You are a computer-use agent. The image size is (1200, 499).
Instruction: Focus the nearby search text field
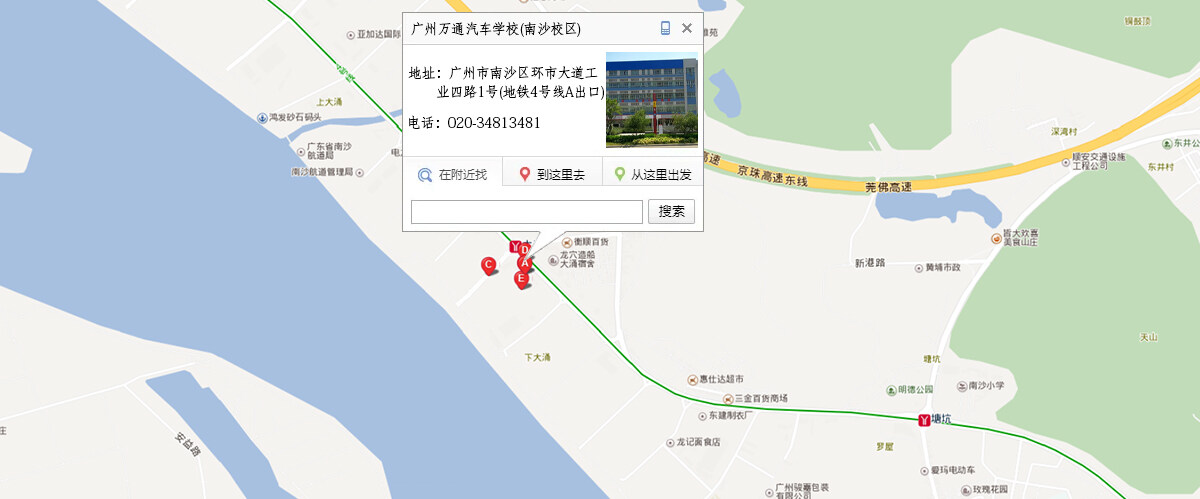click(526, 212)
